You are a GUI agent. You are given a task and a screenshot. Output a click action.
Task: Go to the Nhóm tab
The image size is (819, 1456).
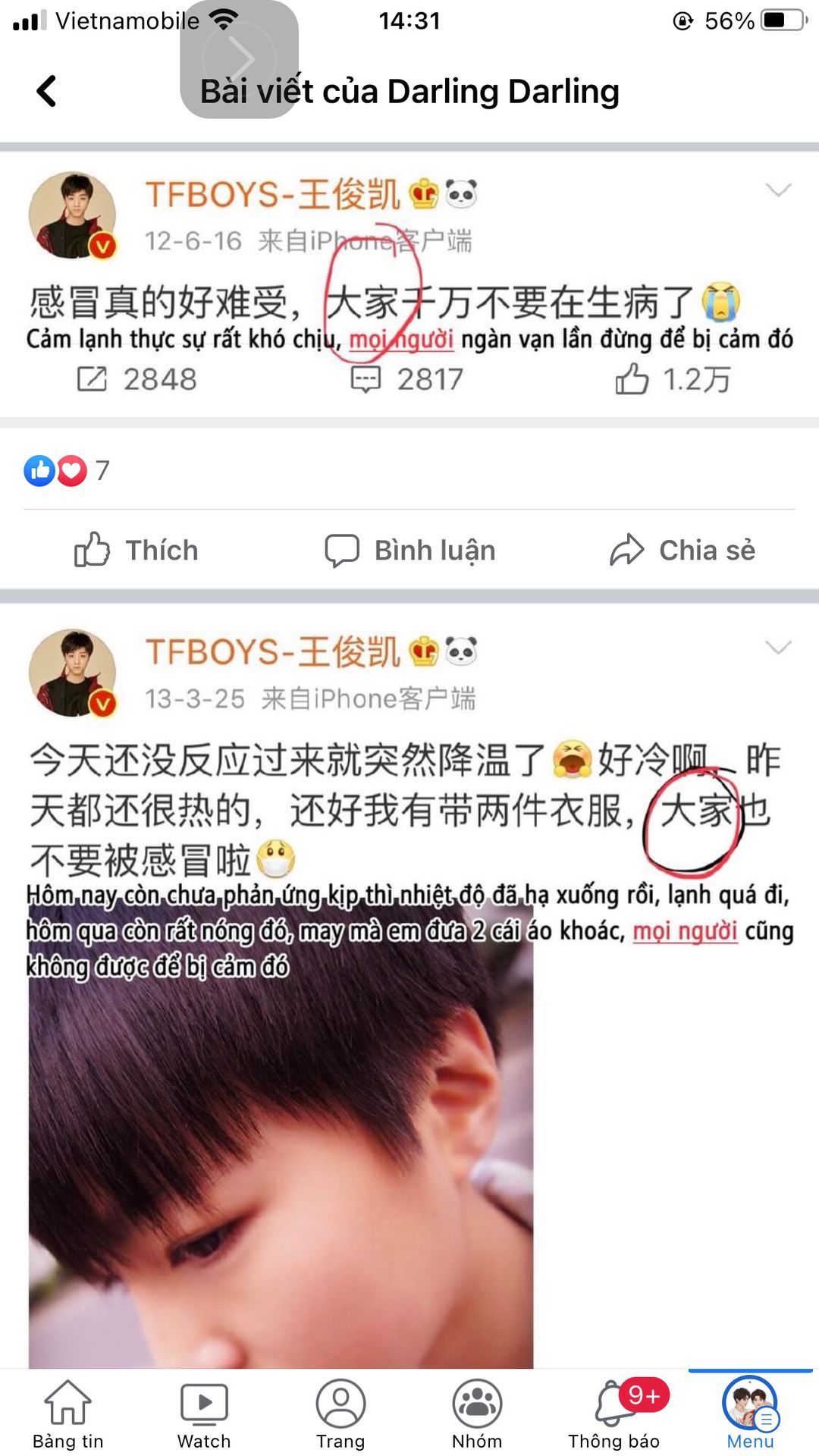(x=477, y=1414)
